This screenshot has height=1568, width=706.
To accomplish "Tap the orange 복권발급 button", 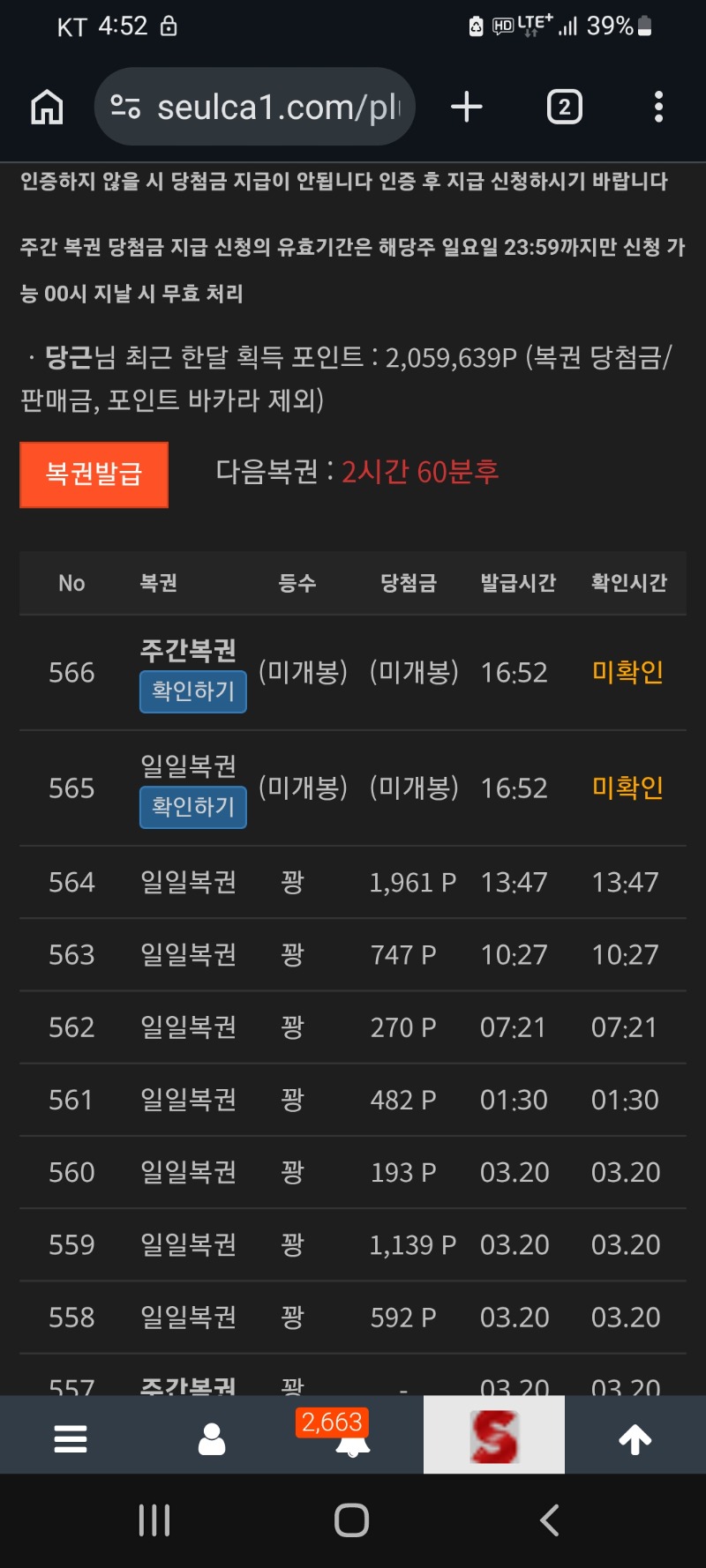I will coord(94,474).
